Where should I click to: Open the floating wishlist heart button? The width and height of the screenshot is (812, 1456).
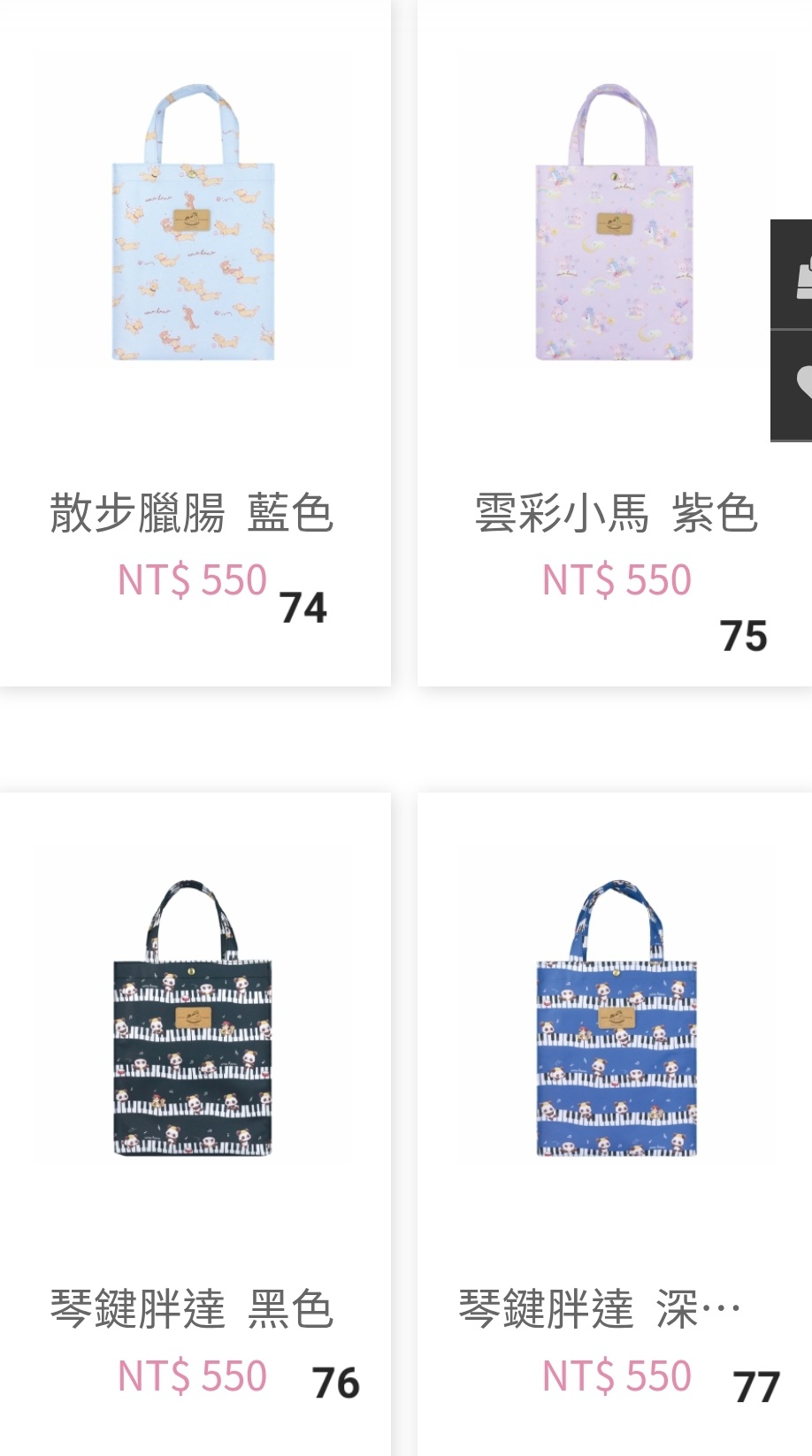[x=792, y=385]
